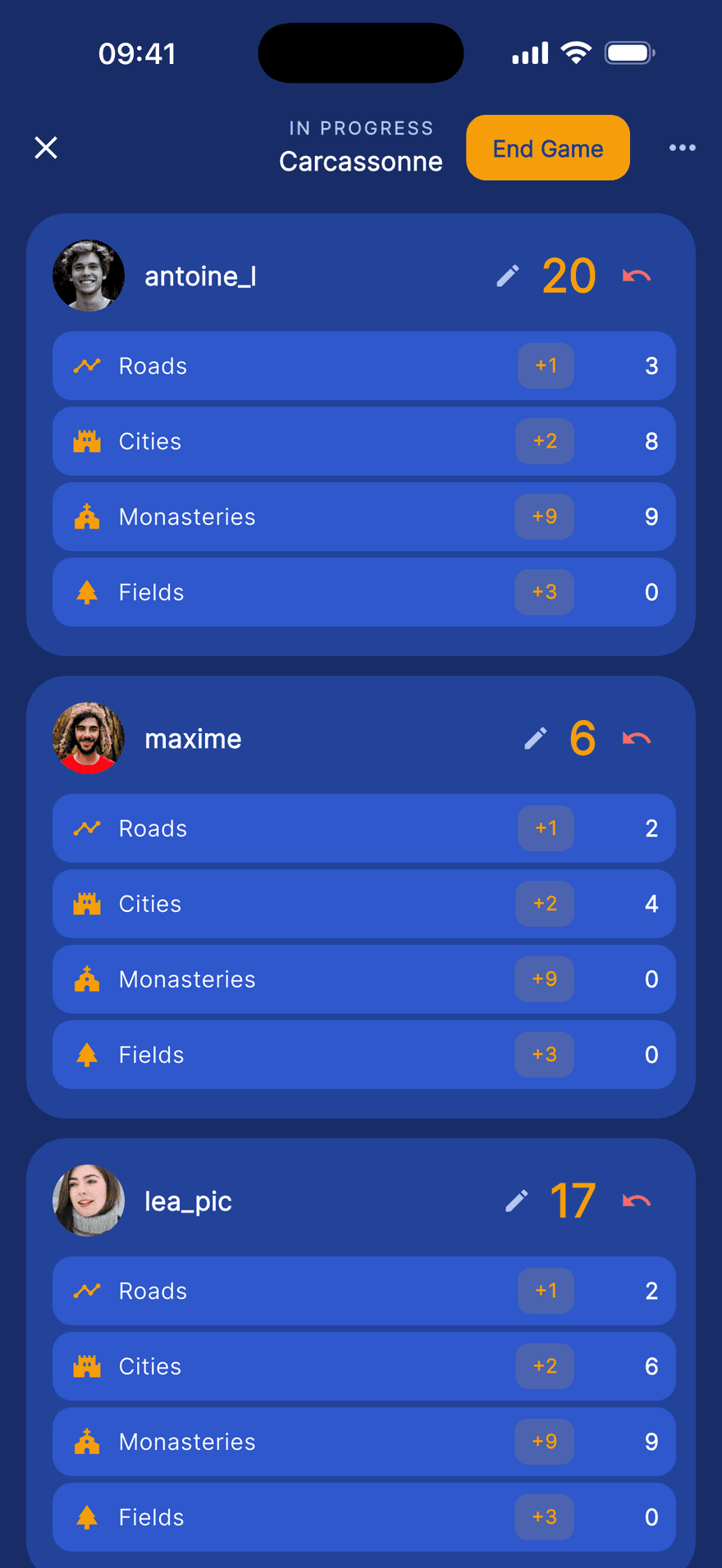722x1568 pixels.
Task: Add +2 to lea_pic's Cities
Action: 545,1366
